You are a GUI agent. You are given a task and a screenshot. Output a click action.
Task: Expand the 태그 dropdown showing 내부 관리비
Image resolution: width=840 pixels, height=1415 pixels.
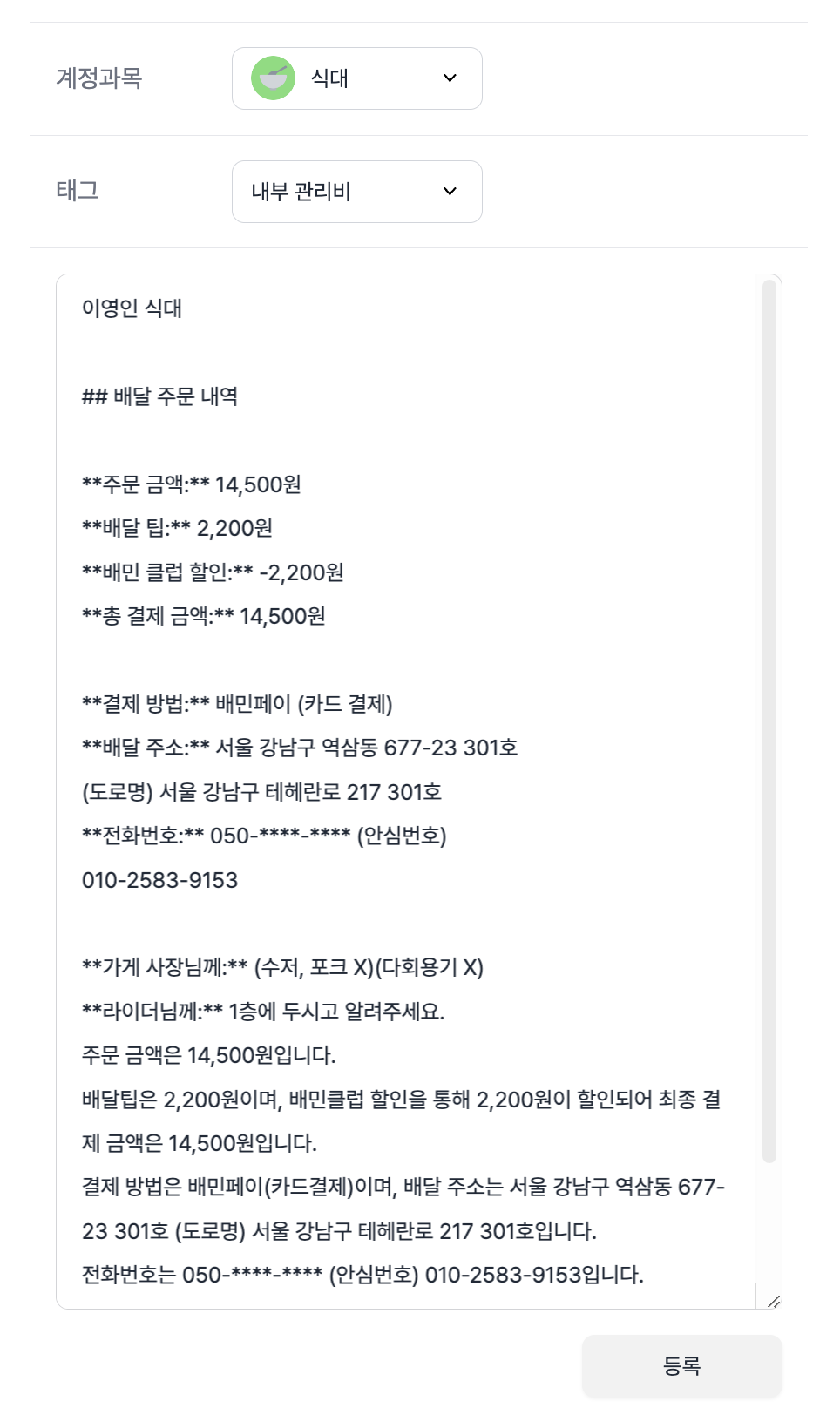356,192
